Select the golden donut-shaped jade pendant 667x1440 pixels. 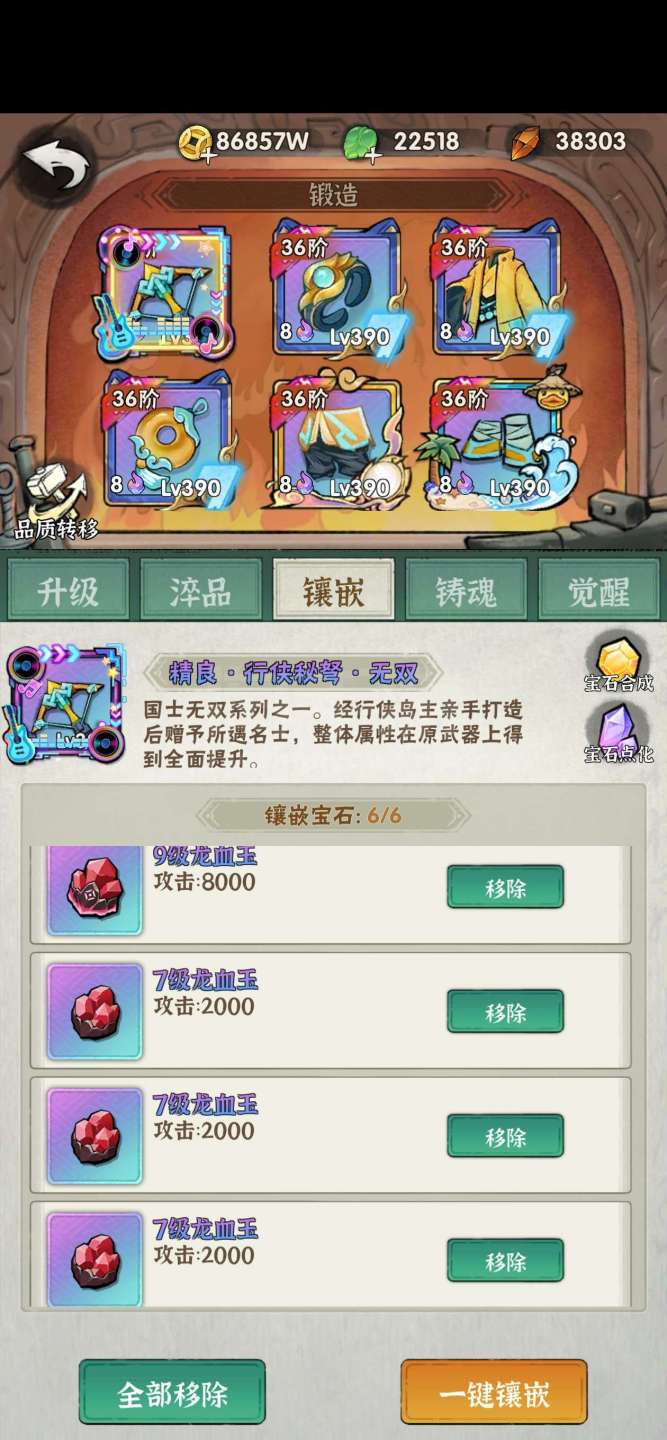[x=166, y=440]
